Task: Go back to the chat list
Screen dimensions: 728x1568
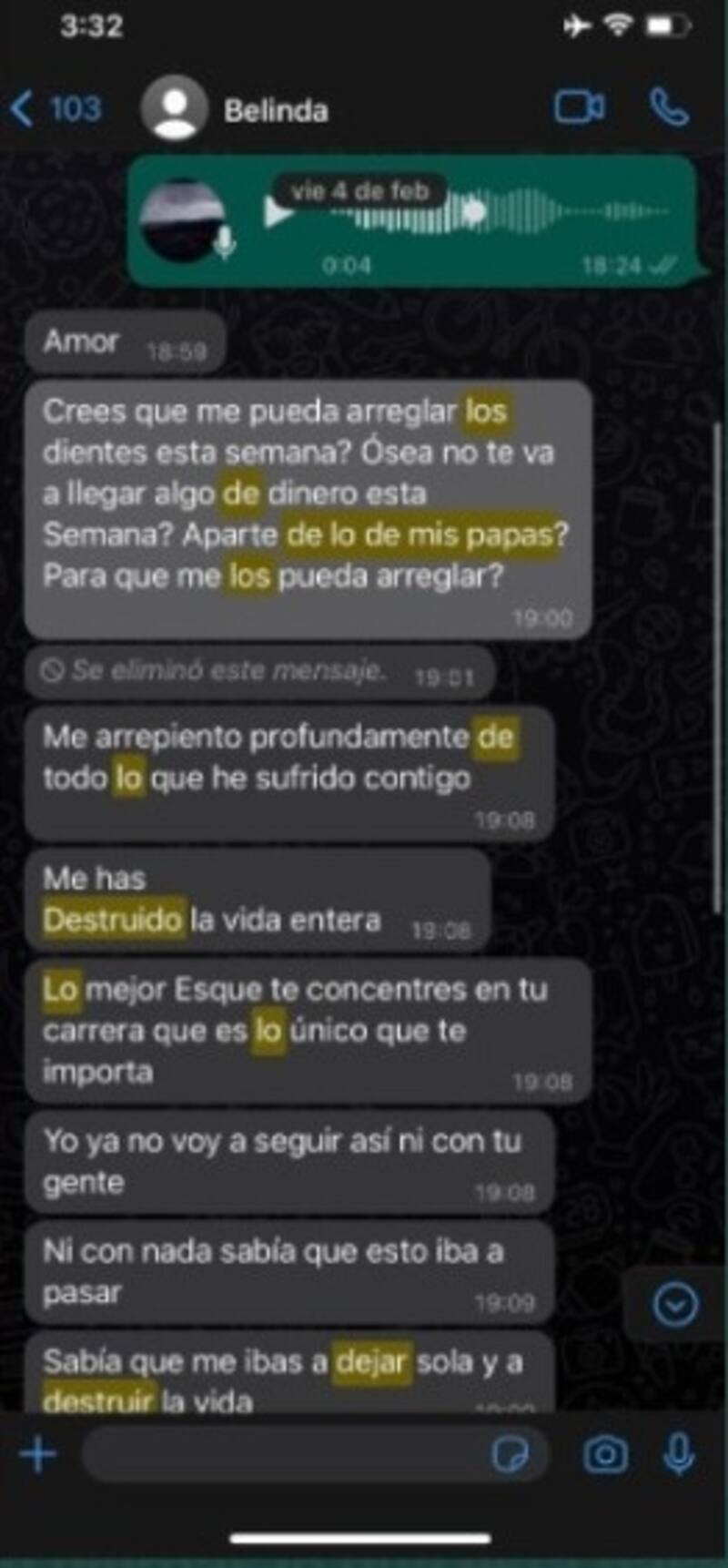Action: pyautogui.click(x=55, y=109)
